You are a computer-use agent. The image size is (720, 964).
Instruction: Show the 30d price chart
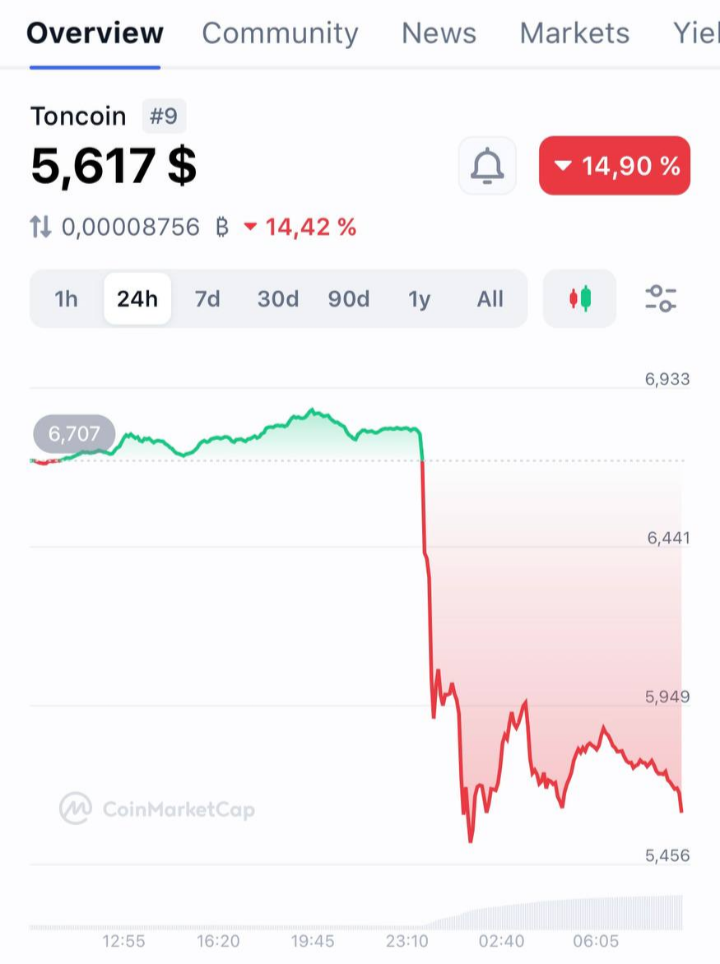pos(278,299)
